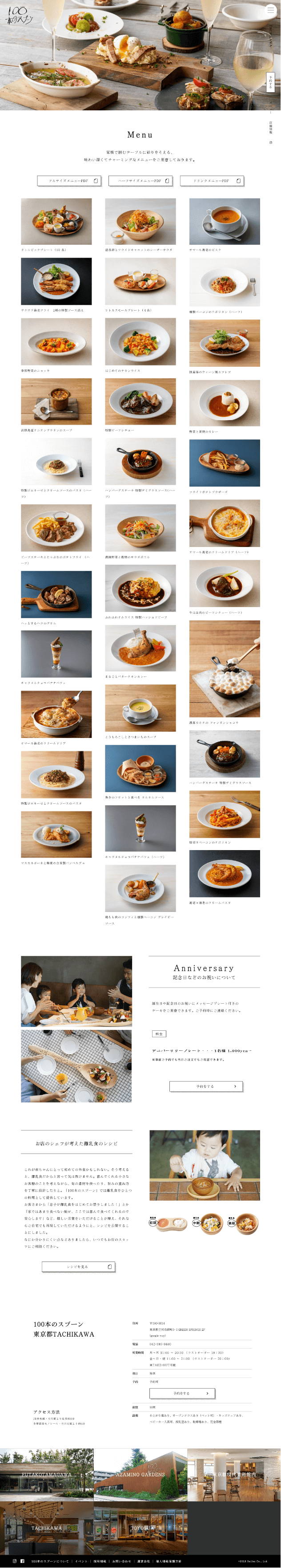Tap 予約をする in the store info table

pos(182,1393)
